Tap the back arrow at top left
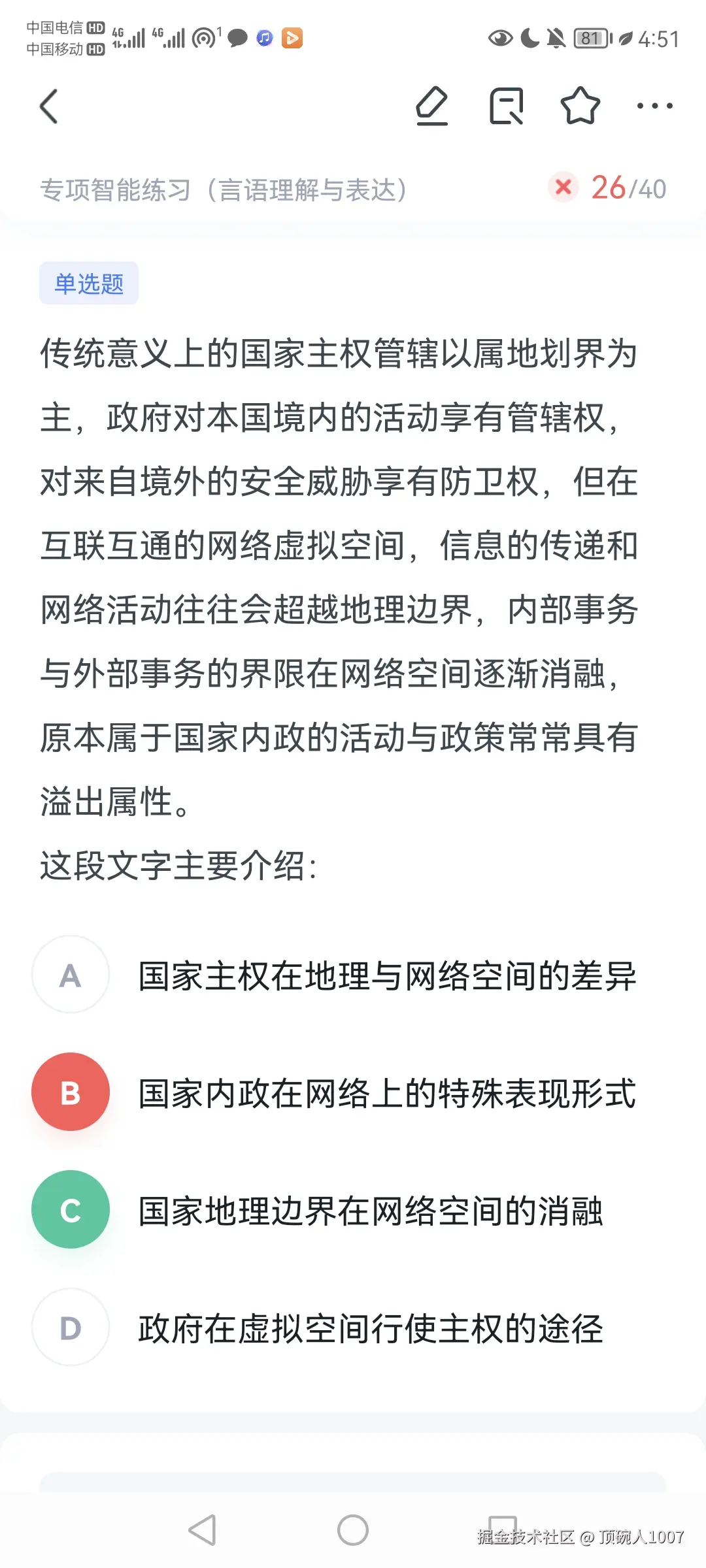The height and width of the screenshot is (1568, 706). tap(49, 106)
